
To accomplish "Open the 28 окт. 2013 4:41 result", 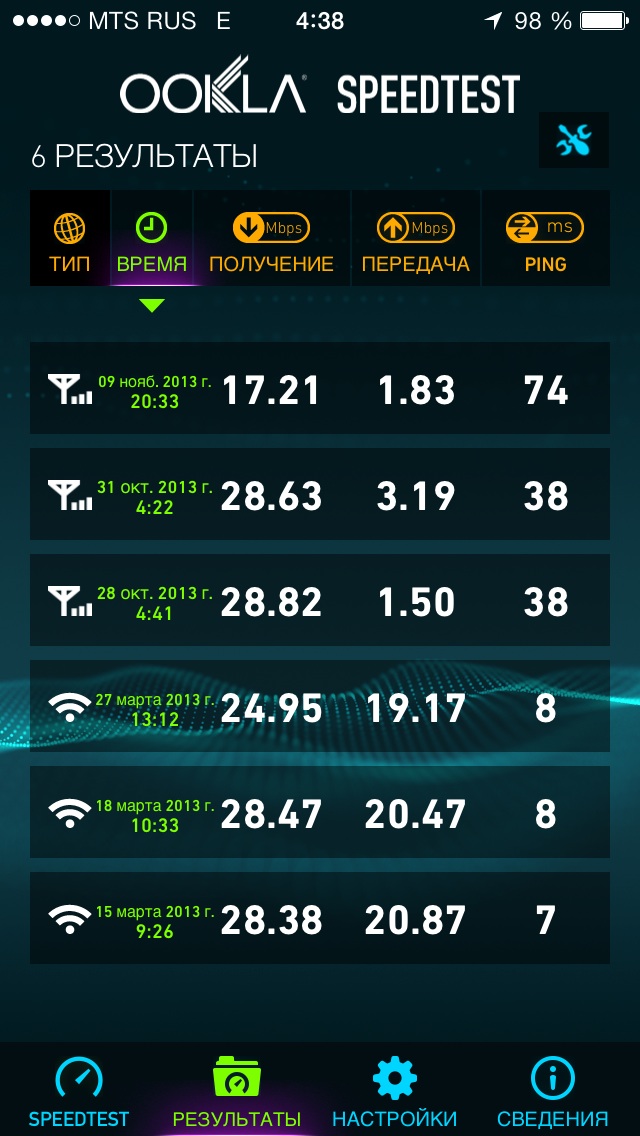I will pos(320,600).
